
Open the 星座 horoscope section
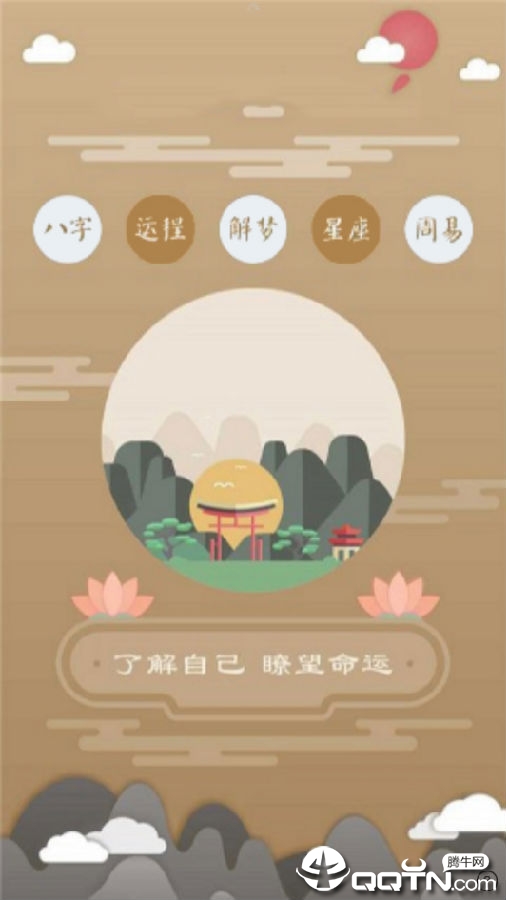click(x=346, y=229)
